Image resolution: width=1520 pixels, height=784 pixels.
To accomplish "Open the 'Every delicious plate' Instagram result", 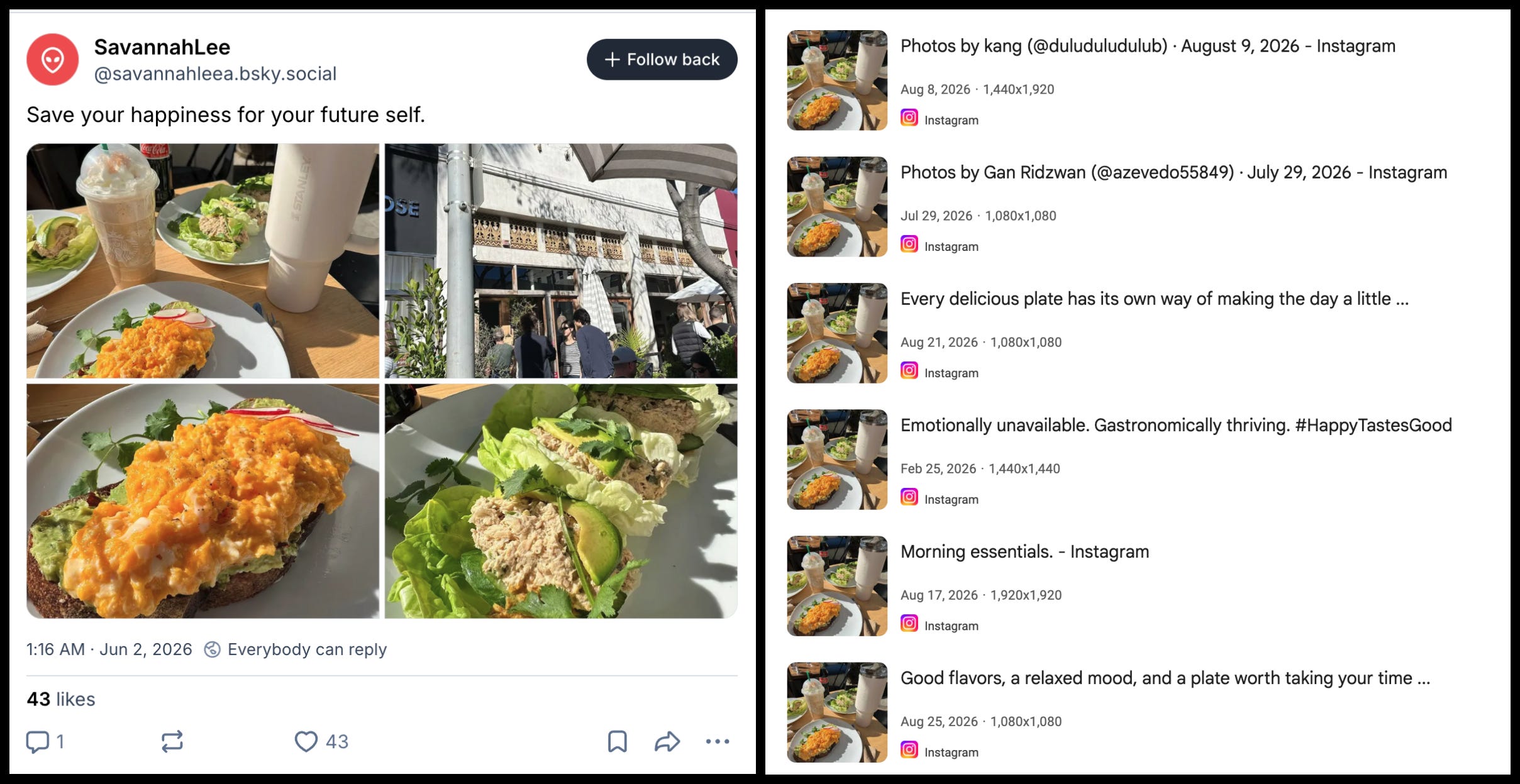I will pyautogui.click(x=1154, y=299).
